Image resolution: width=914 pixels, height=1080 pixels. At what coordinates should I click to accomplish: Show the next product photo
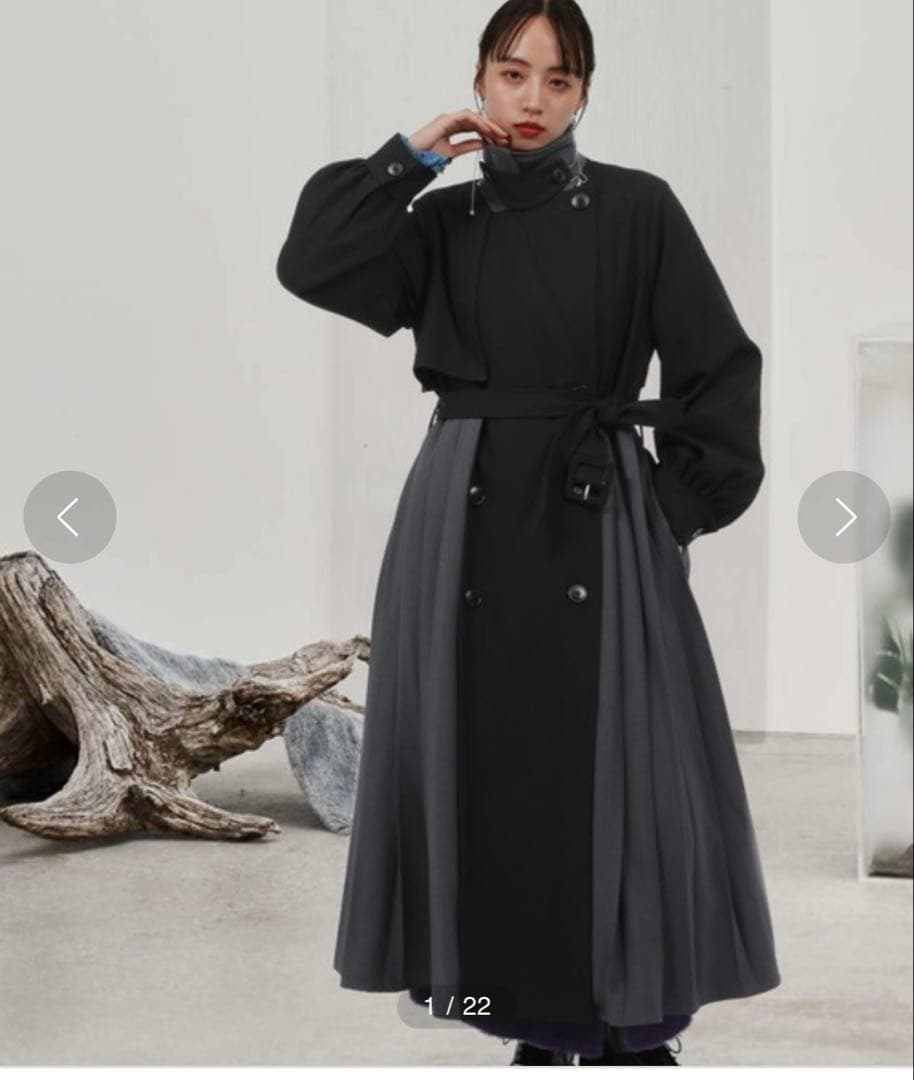pyautogui.click(x=843, y=517)
